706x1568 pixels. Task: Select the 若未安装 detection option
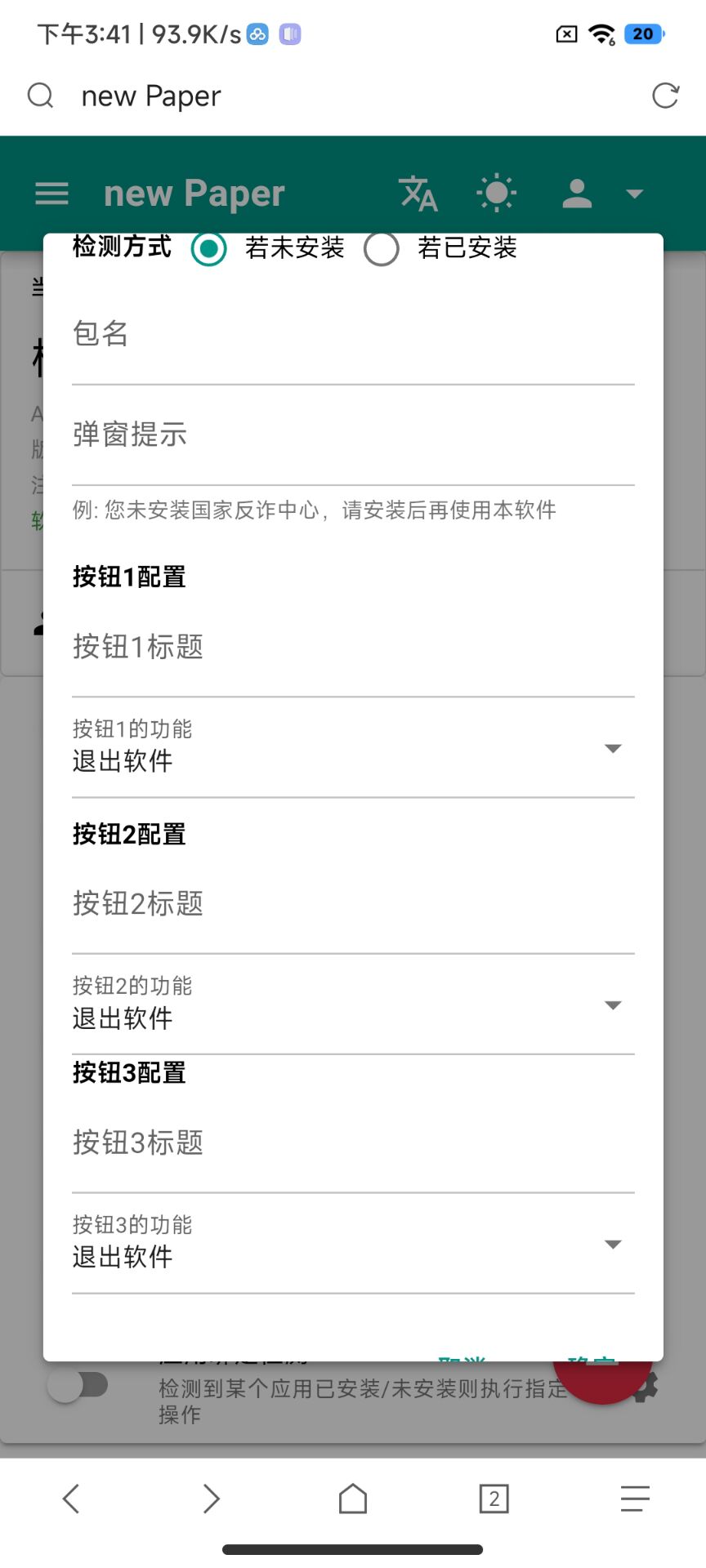(209, 248)
